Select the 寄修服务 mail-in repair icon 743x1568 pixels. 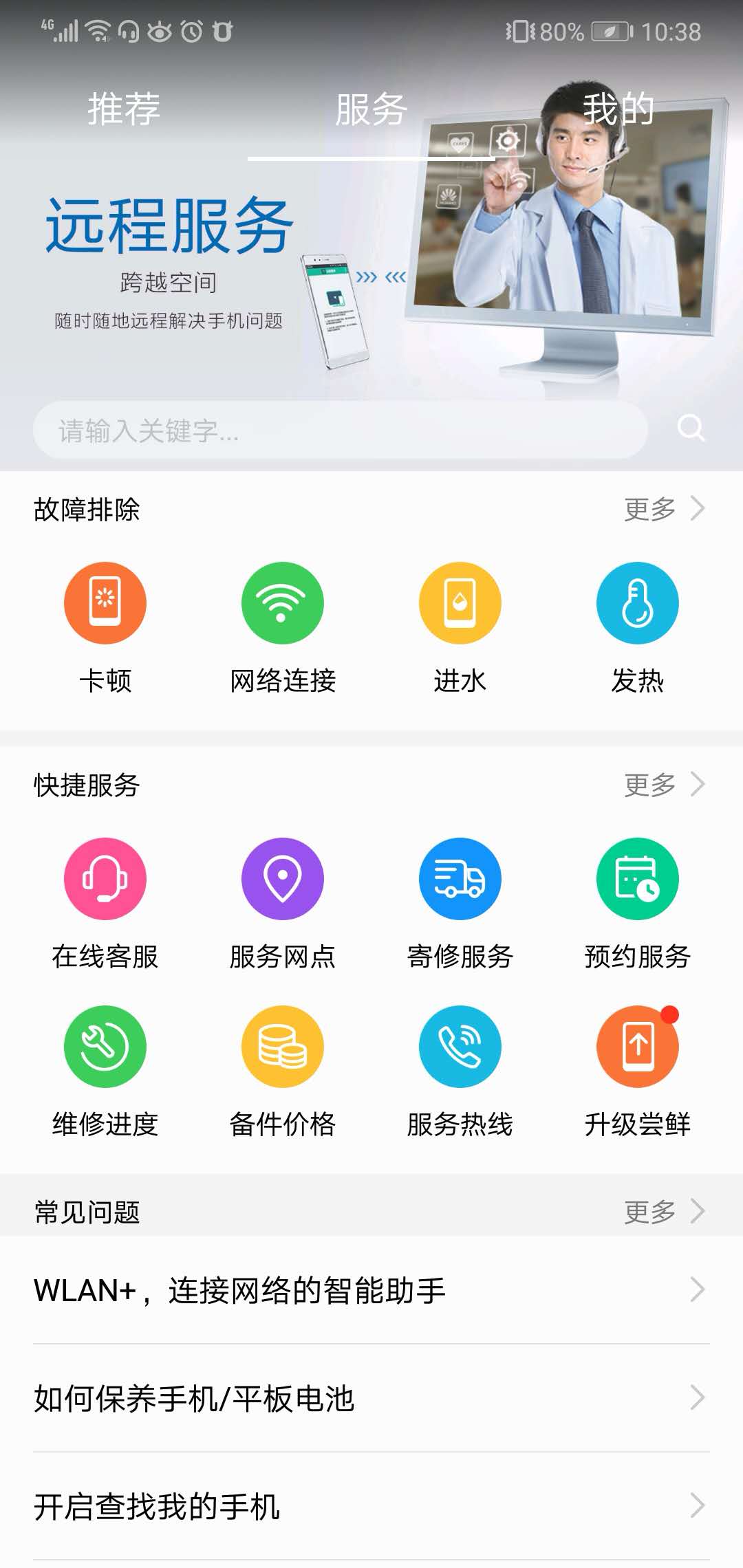(460, 879)
